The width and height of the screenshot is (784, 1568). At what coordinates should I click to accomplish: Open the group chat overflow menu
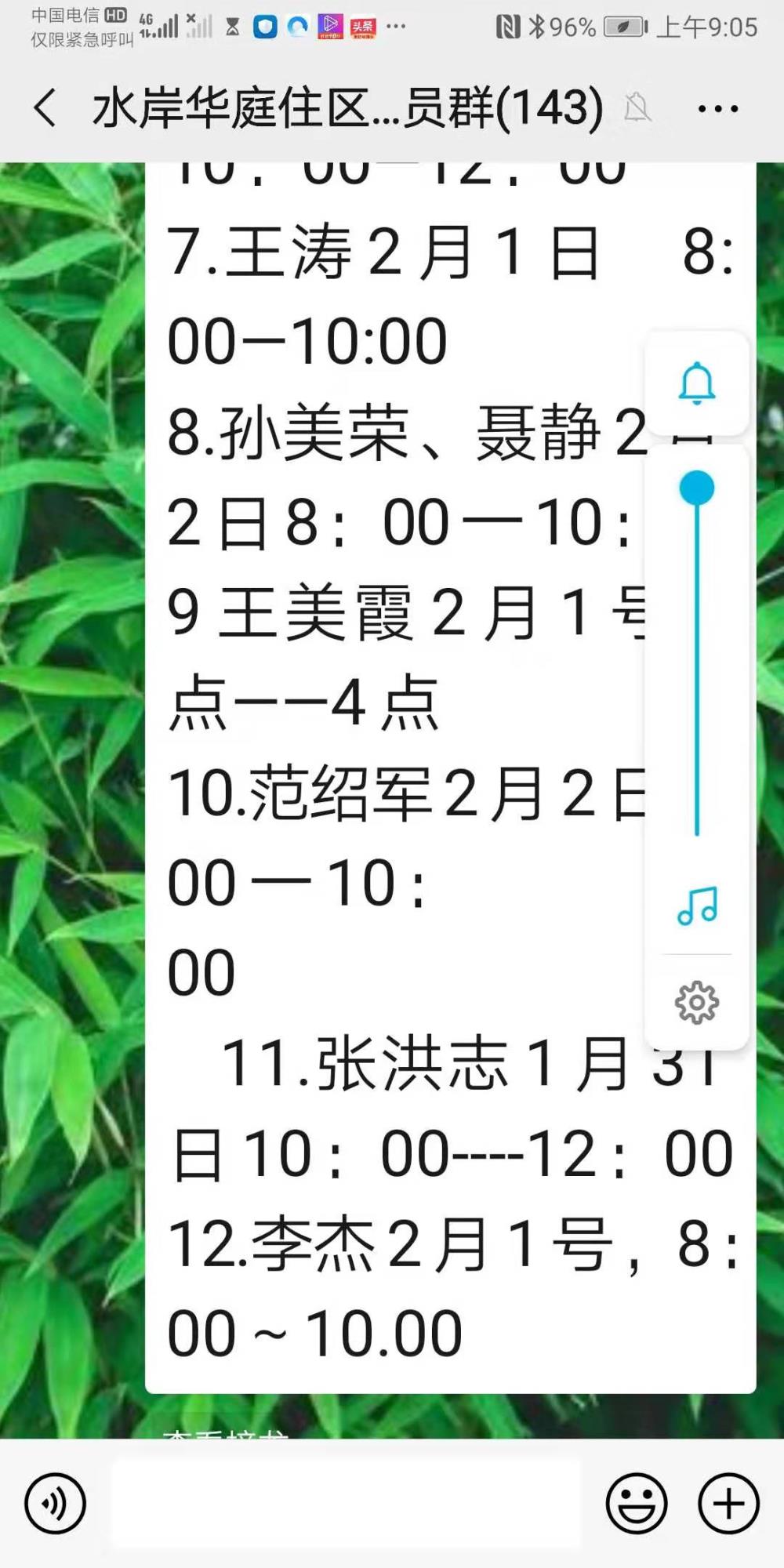click(x=718, y=108)
